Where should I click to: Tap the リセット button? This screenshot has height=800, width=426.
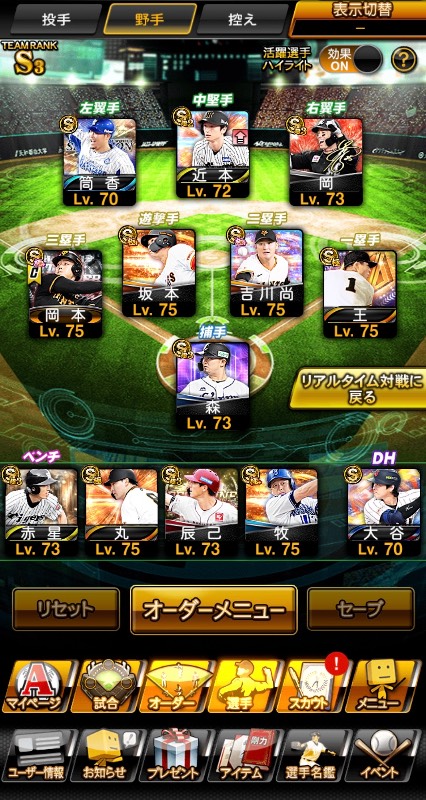point(66,609)
